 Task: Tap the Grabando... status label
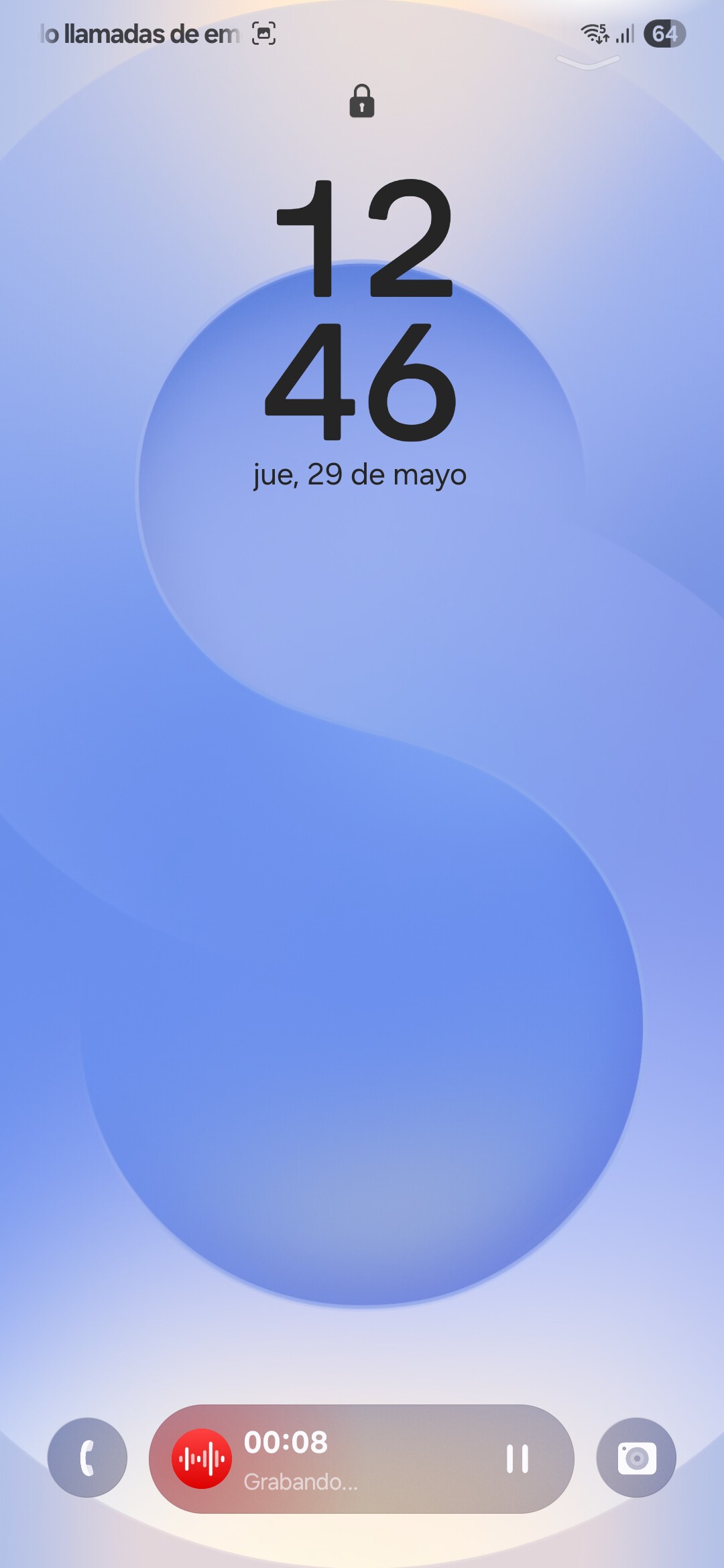[x=302, y=1482]
